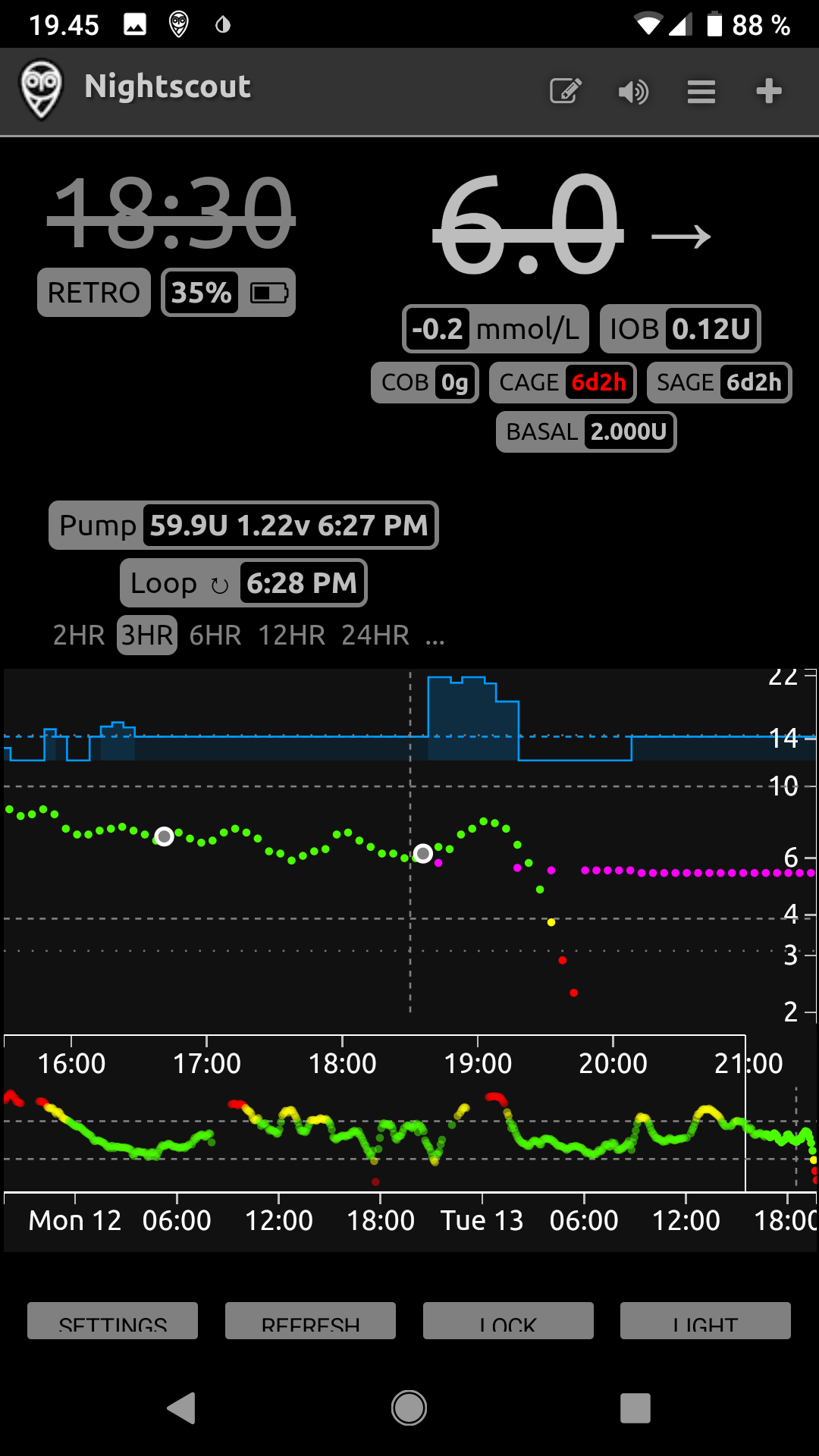Viewport: 819px width, 1456px height.
Task: Switch to the 24HR time range
Action: 376,636
